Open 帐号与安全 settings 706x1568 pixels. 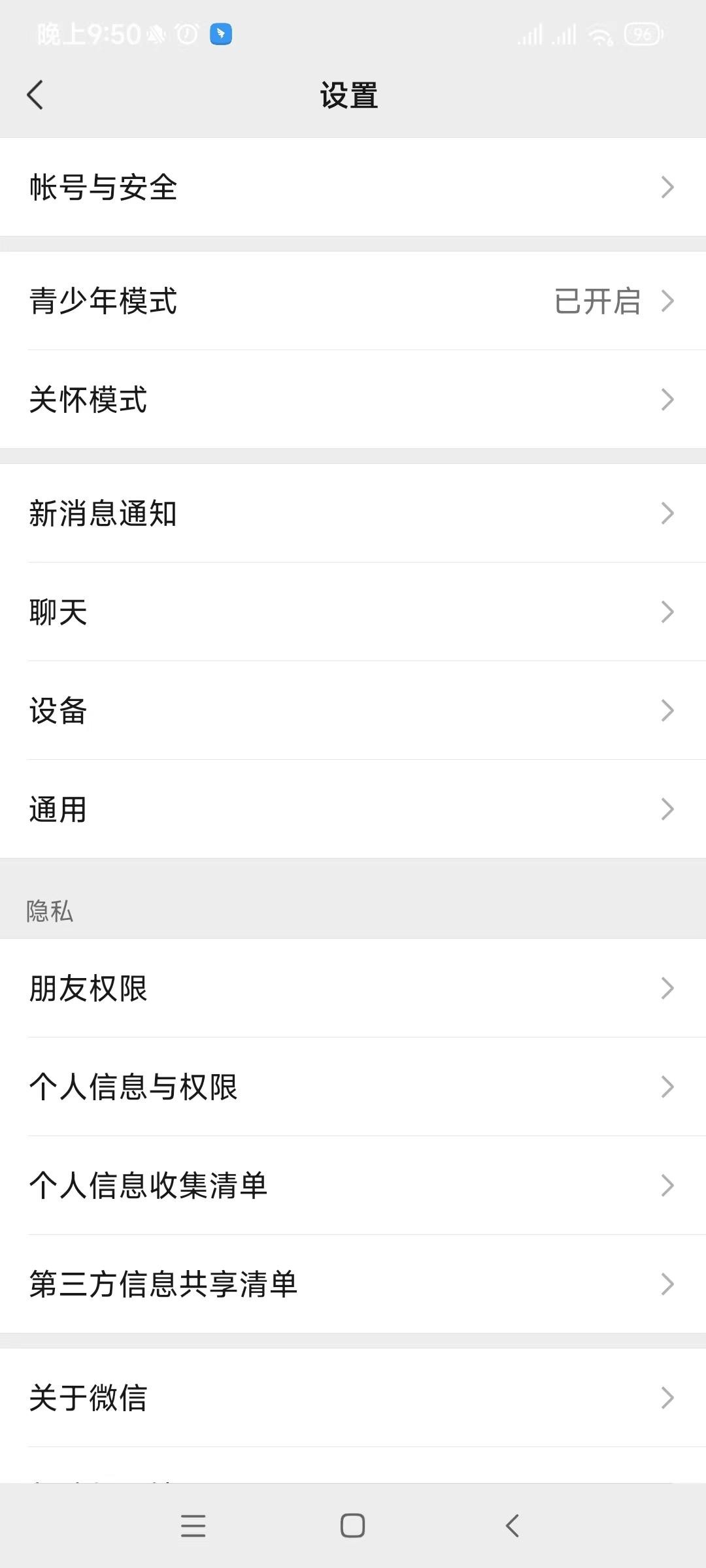pyautogui.click(x=353, y=188)
